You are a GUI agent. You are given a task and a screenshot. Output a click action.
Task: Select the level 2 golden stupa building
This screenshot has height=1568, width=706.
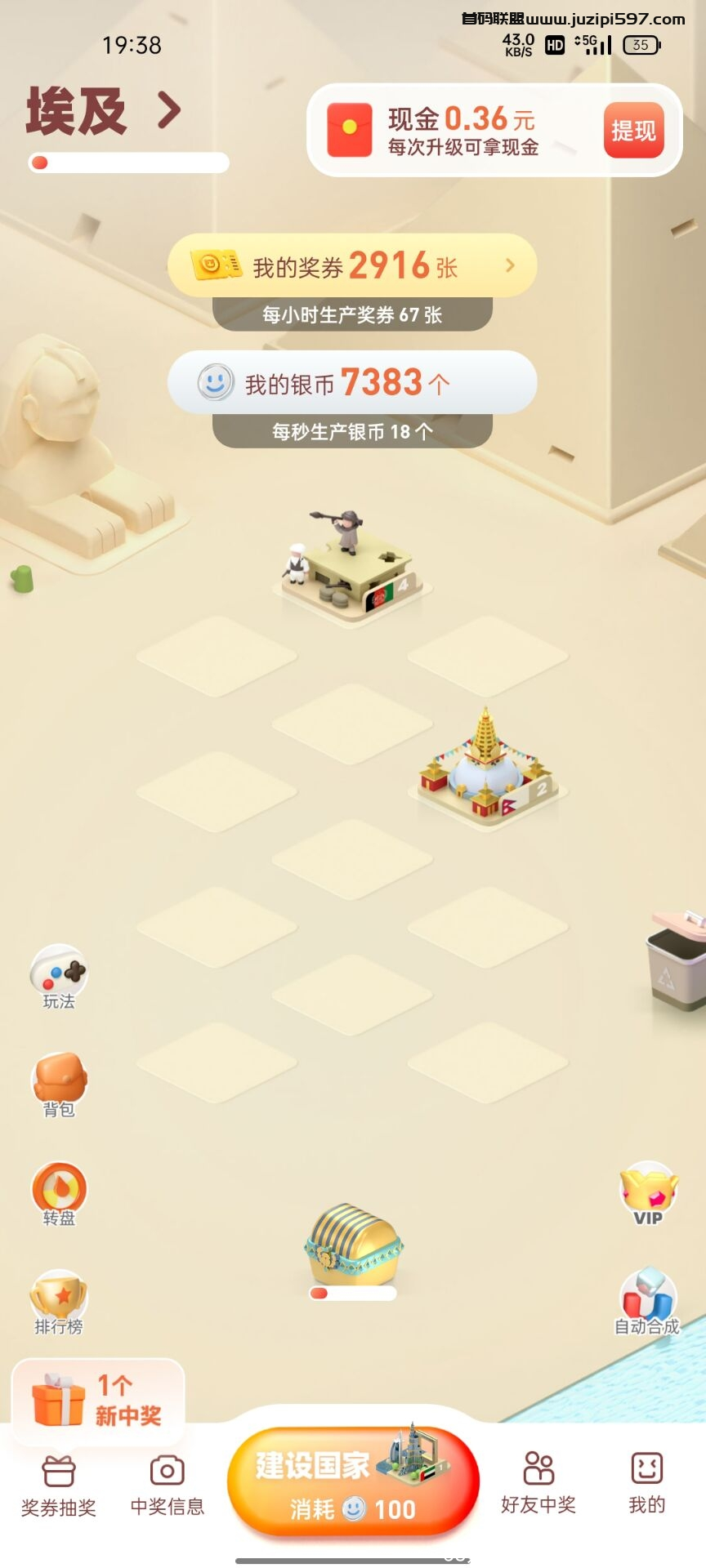(x=488, y=766)
